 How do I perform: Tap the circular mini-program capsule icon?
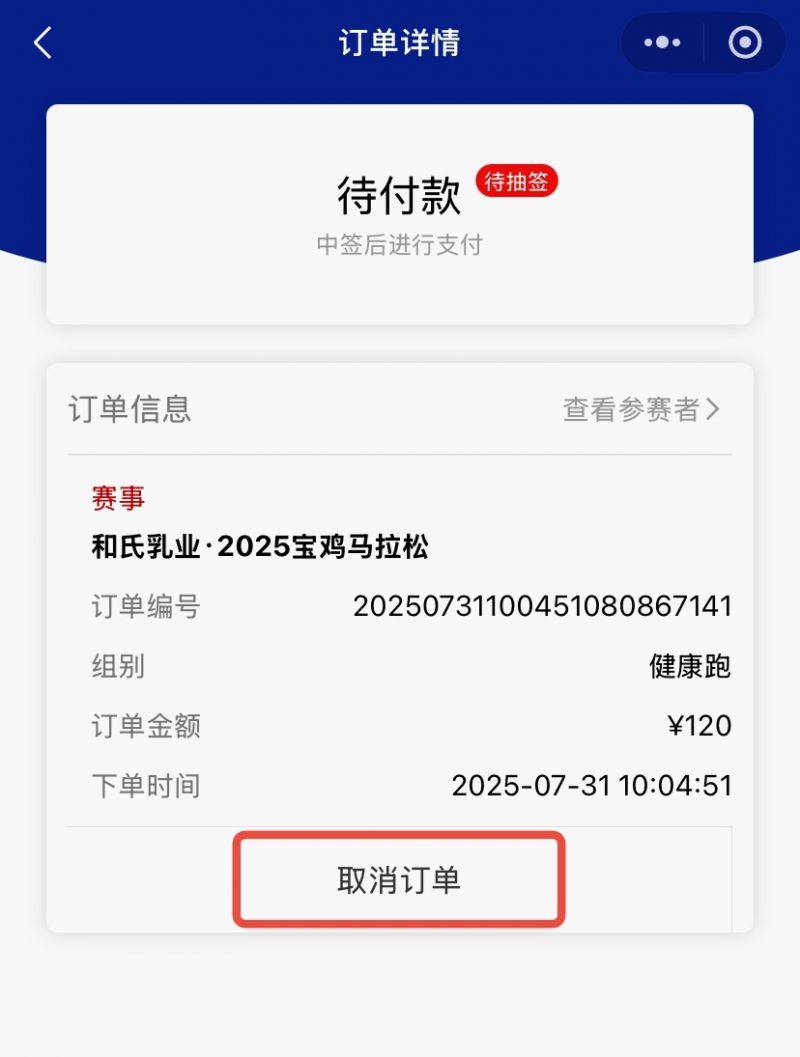[742, 43]
